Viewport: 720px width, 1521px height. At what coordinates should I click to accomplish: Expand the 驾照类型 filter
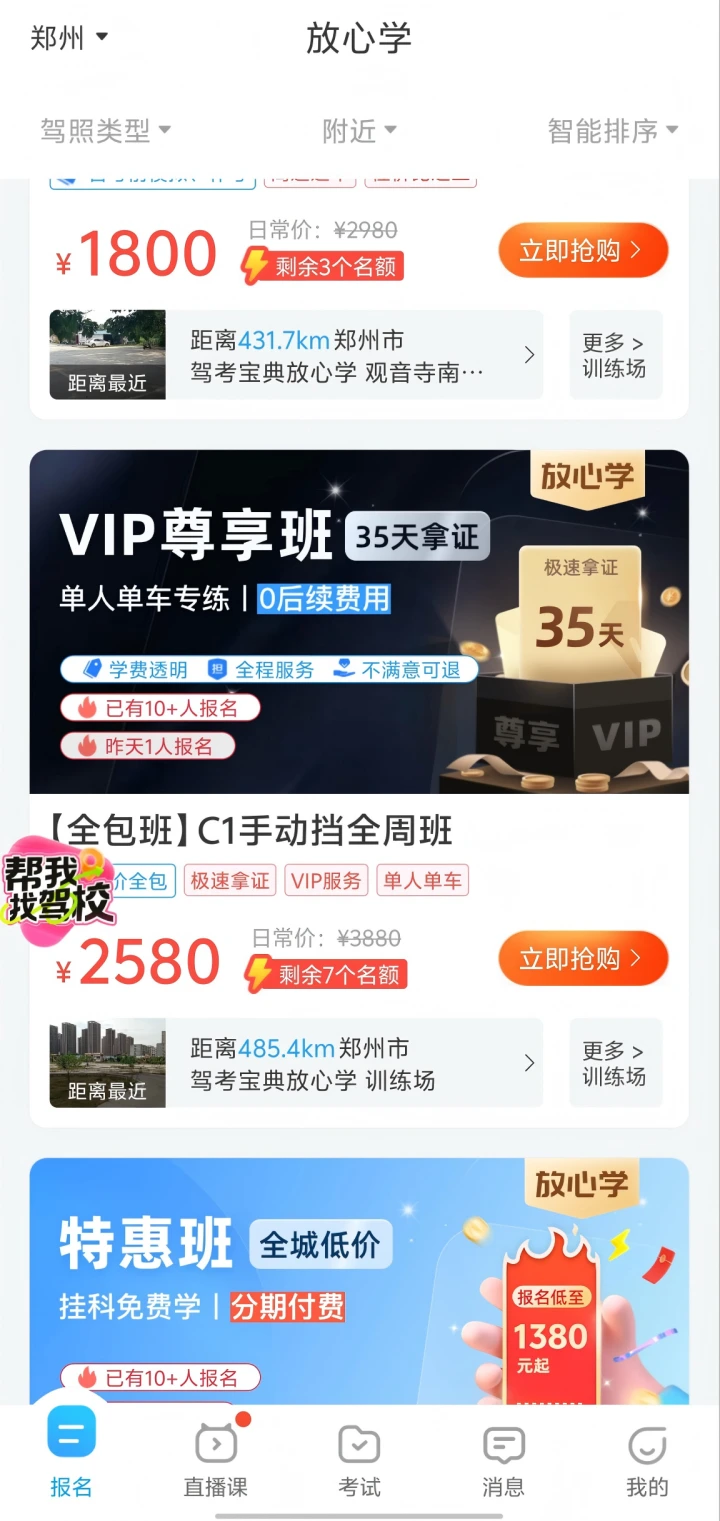click(106, 131)
